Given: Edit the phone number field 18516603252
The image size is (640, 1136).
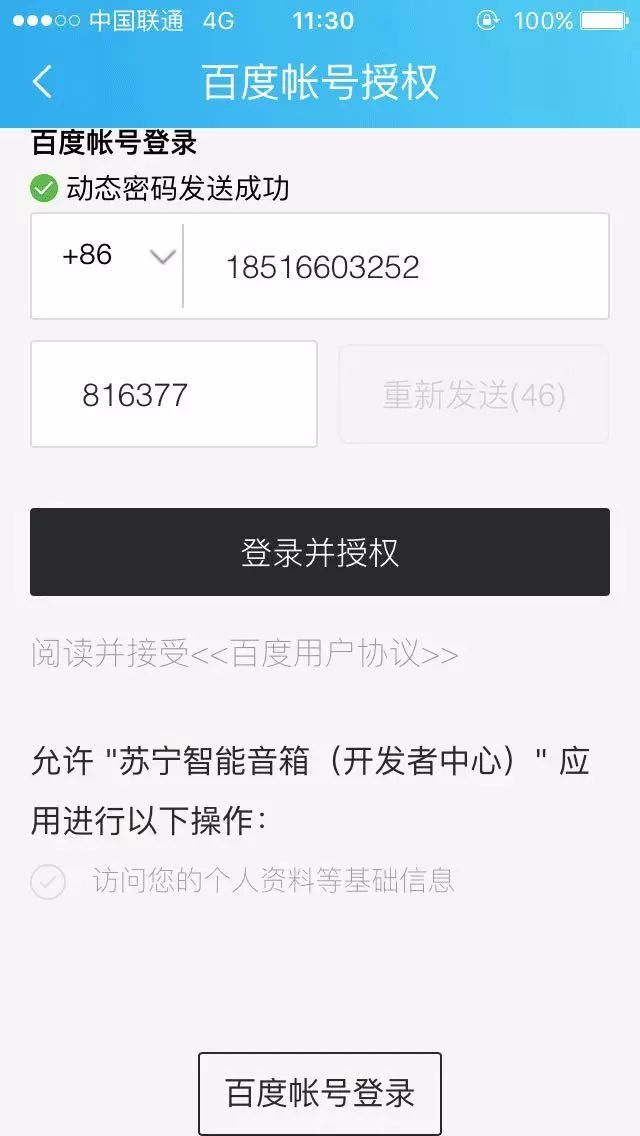Looking at the screenshot, I should (396, 267).
